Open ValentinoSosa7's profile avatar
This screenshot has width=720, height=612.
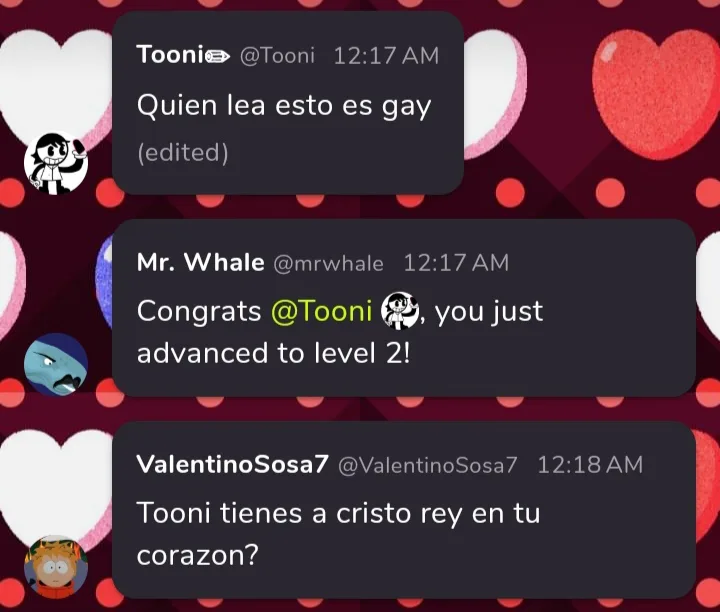click(56, 567)
